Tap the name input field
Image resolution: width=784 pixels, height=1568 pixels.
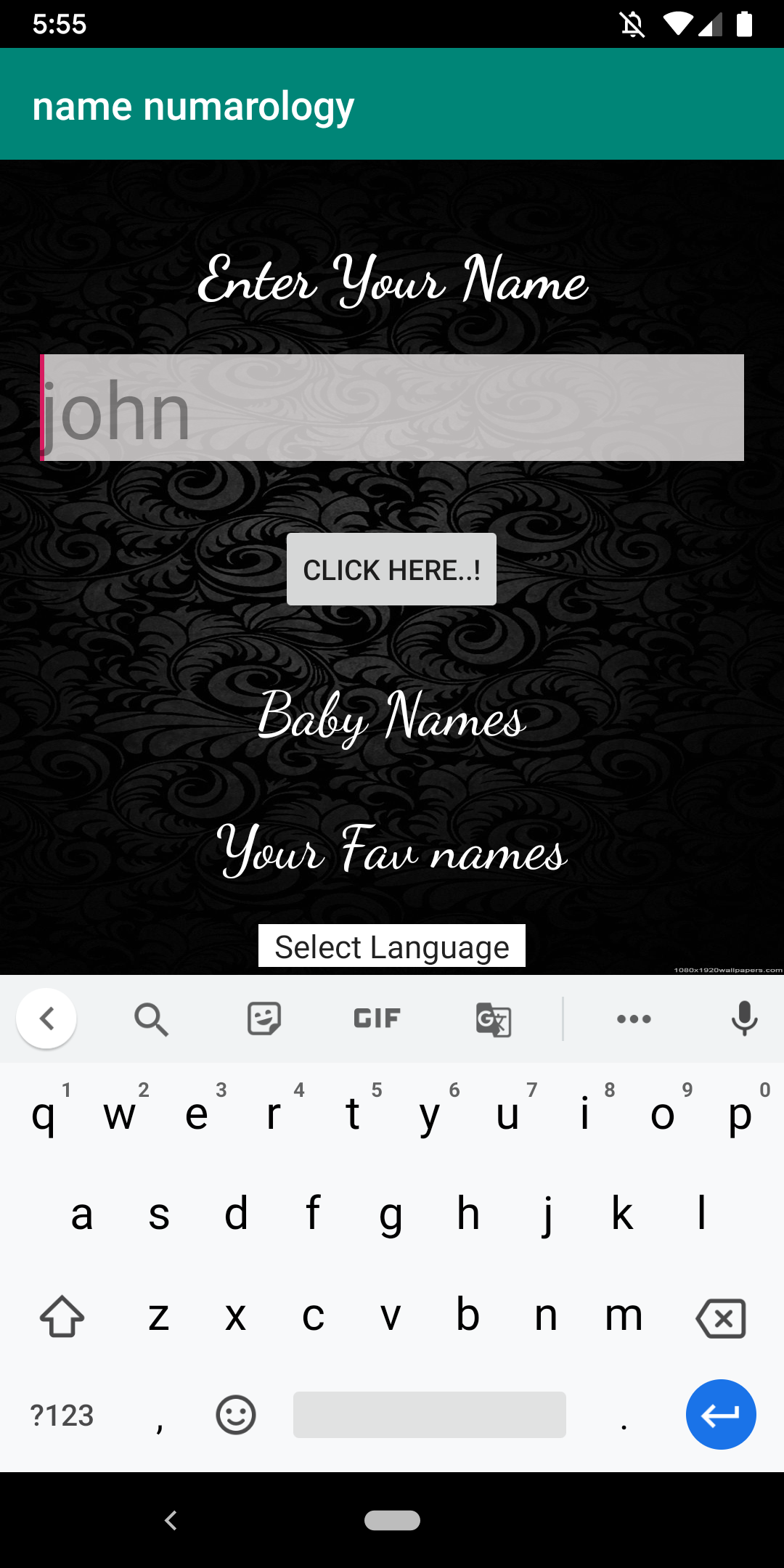click(392, 407)
